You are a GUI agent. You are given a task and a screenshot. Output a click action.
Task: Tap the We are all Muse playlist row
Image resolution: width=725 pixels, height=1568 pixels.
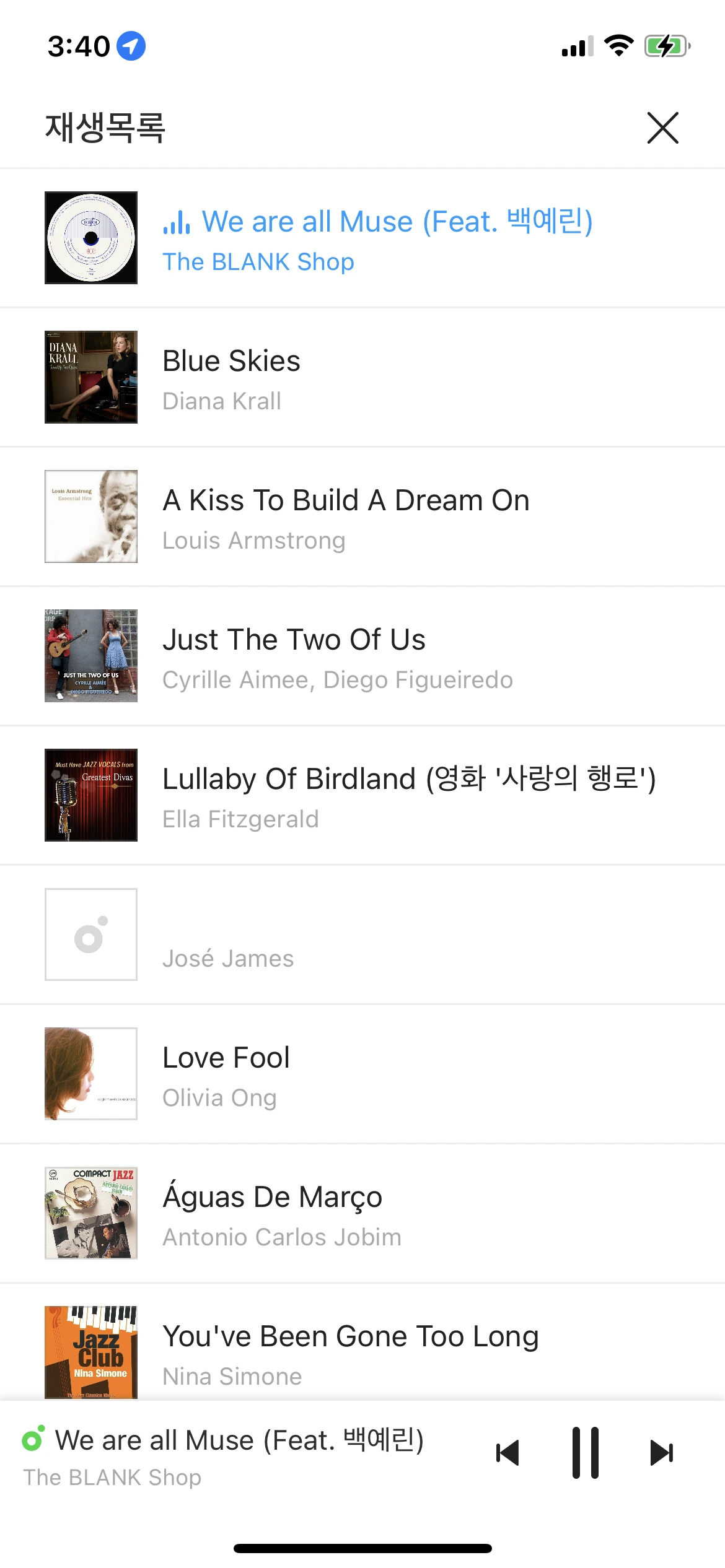(362, 238)
